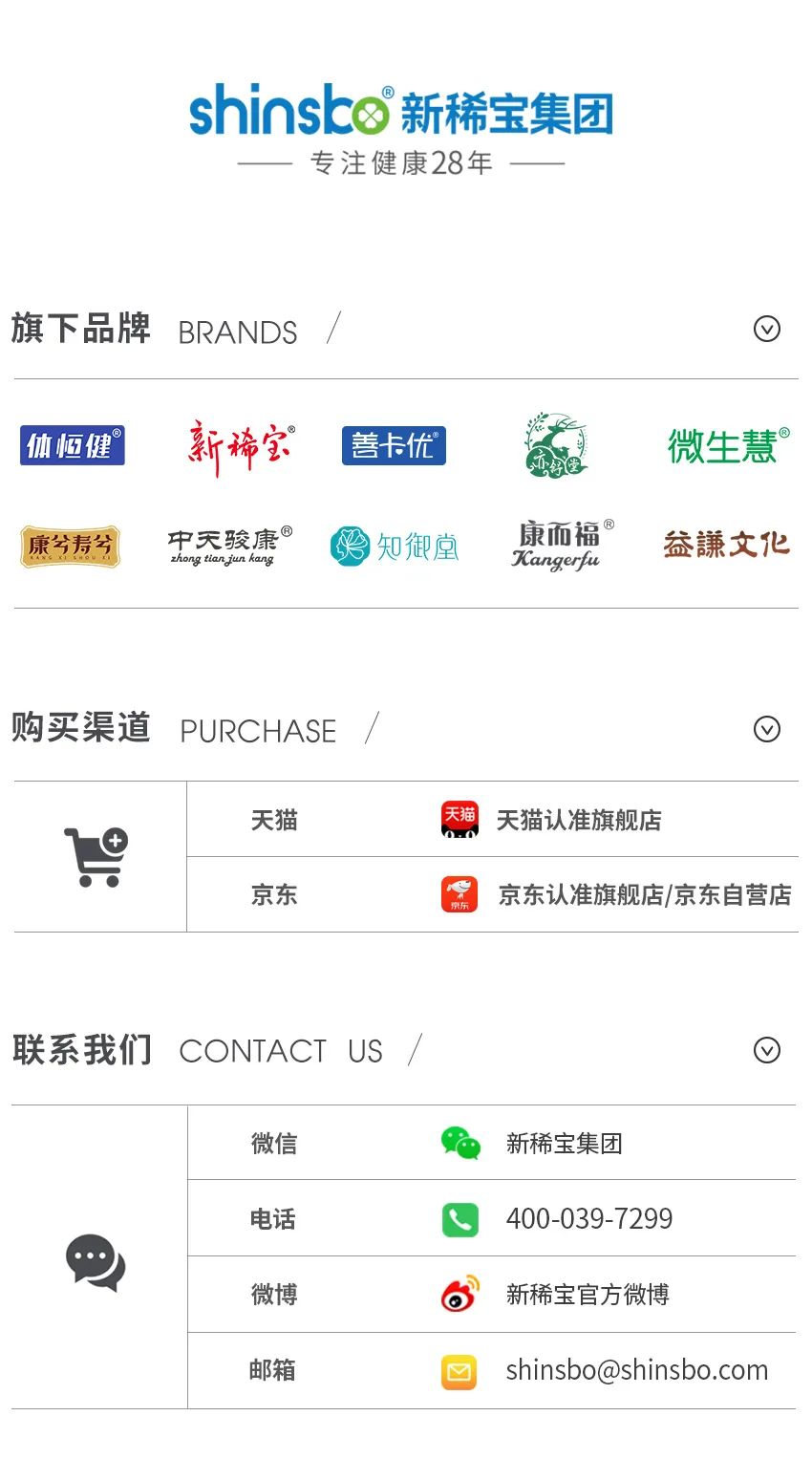Expand the BRANDS section chevron
Image resolution: width=812 pixels, height=1480 pixels.
click(766, 329)
